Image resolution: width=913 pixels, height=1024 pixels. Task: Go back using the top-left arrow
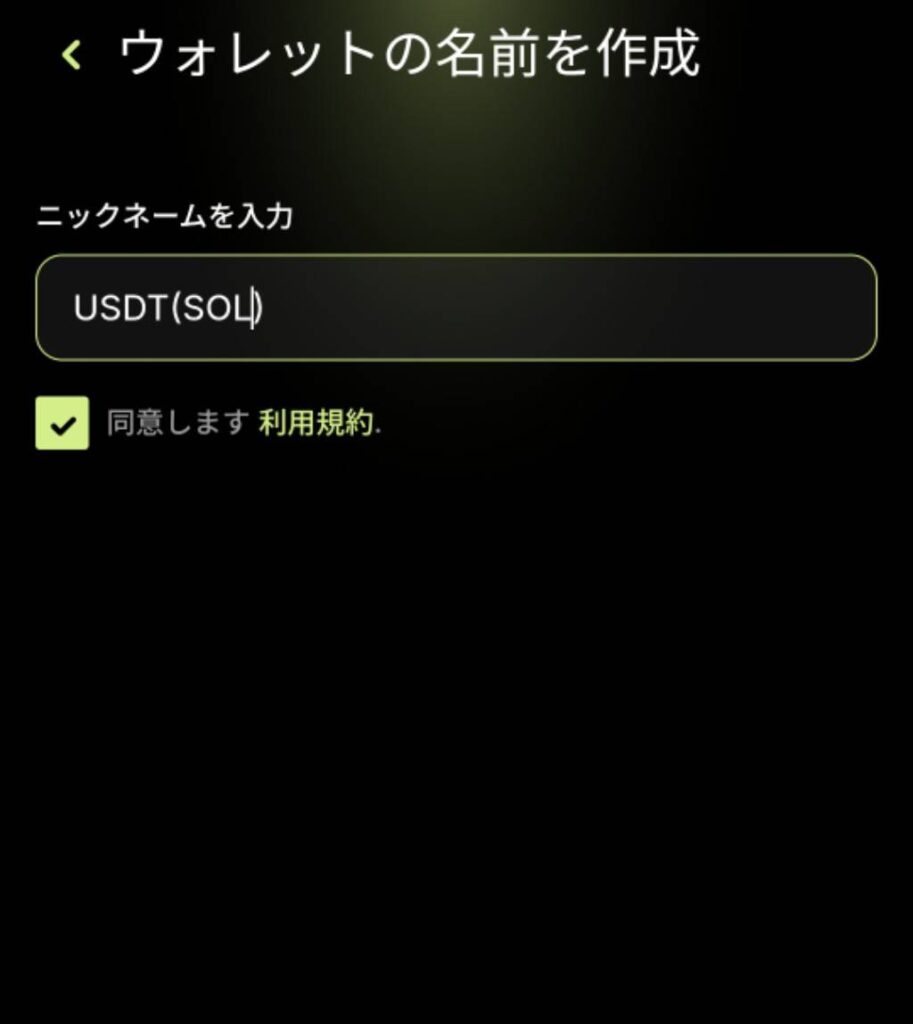point(70,54)
